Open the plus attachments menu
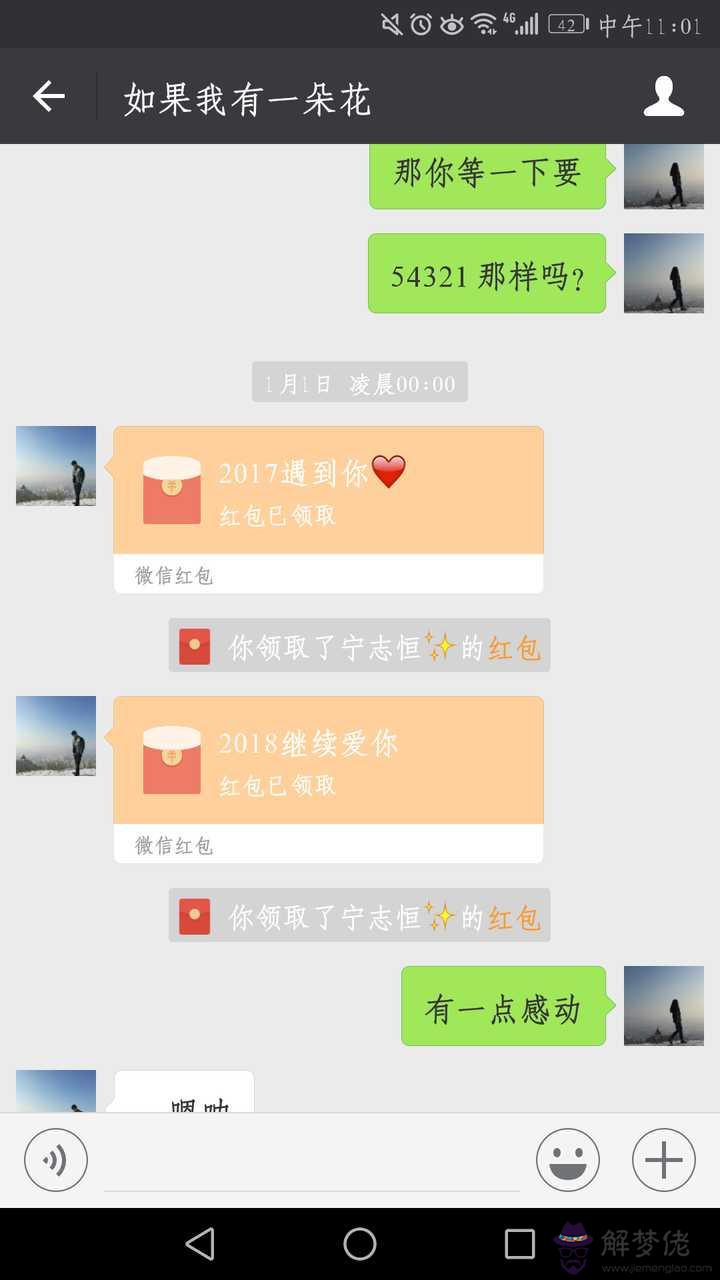The height and width of the screenshot is (1280, 720). (664, 1160)
